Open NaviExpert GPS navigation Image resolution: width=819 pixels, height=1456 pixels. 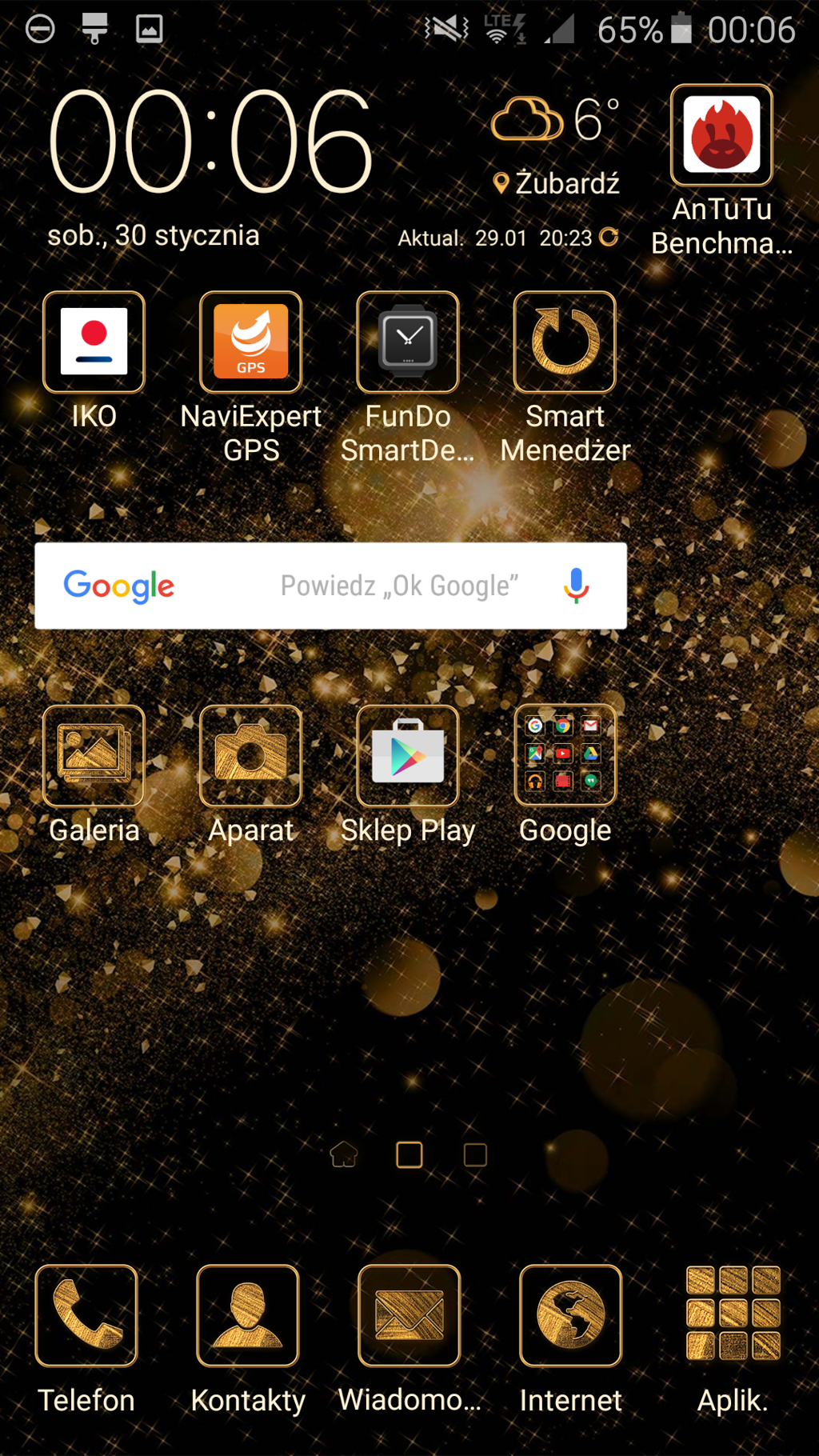250,342
